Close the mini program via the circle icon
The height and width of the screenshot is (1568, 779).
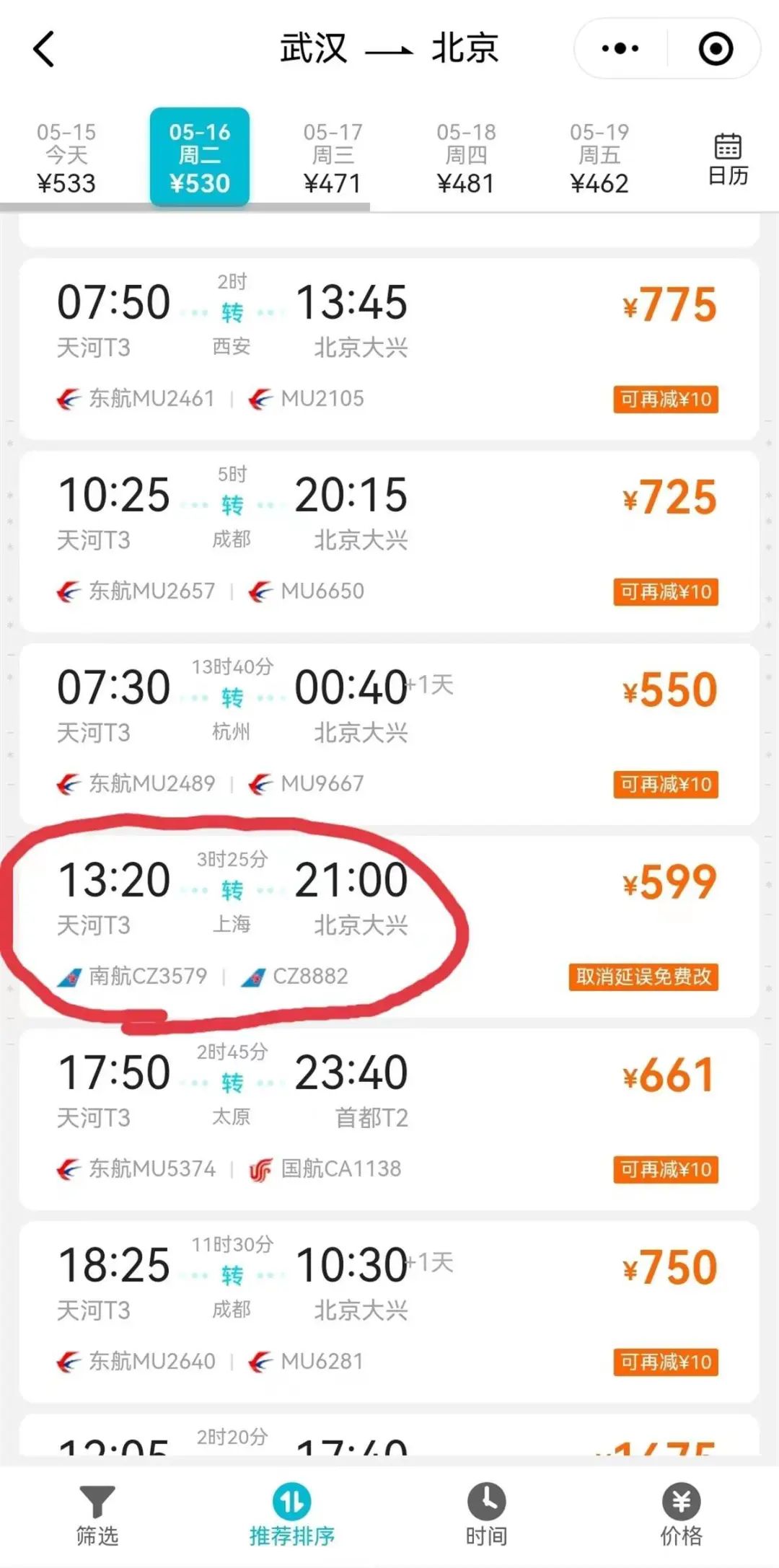716,49
